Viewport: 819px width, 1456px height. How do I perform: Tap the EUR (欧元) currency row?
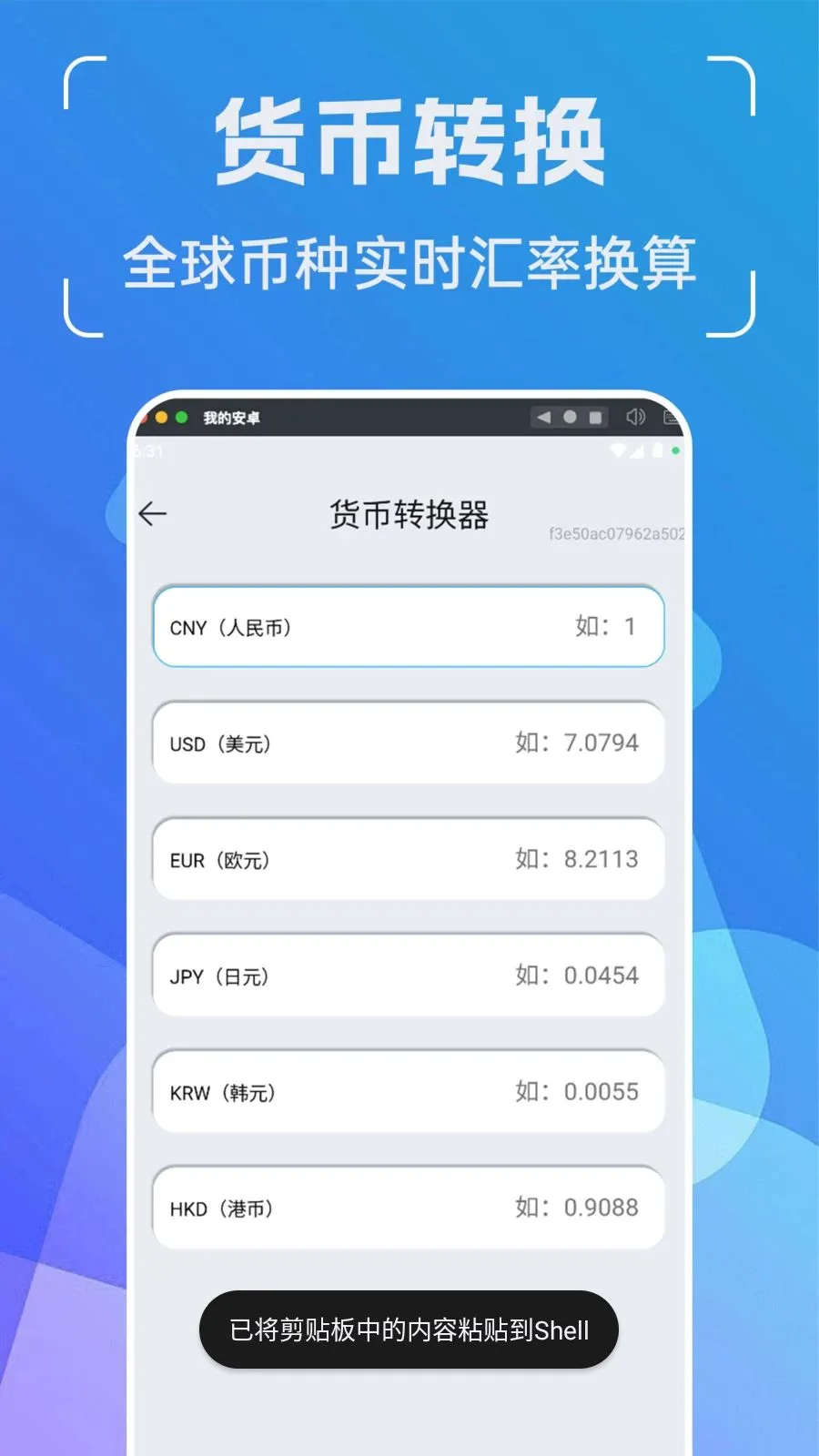pos(408,858)
